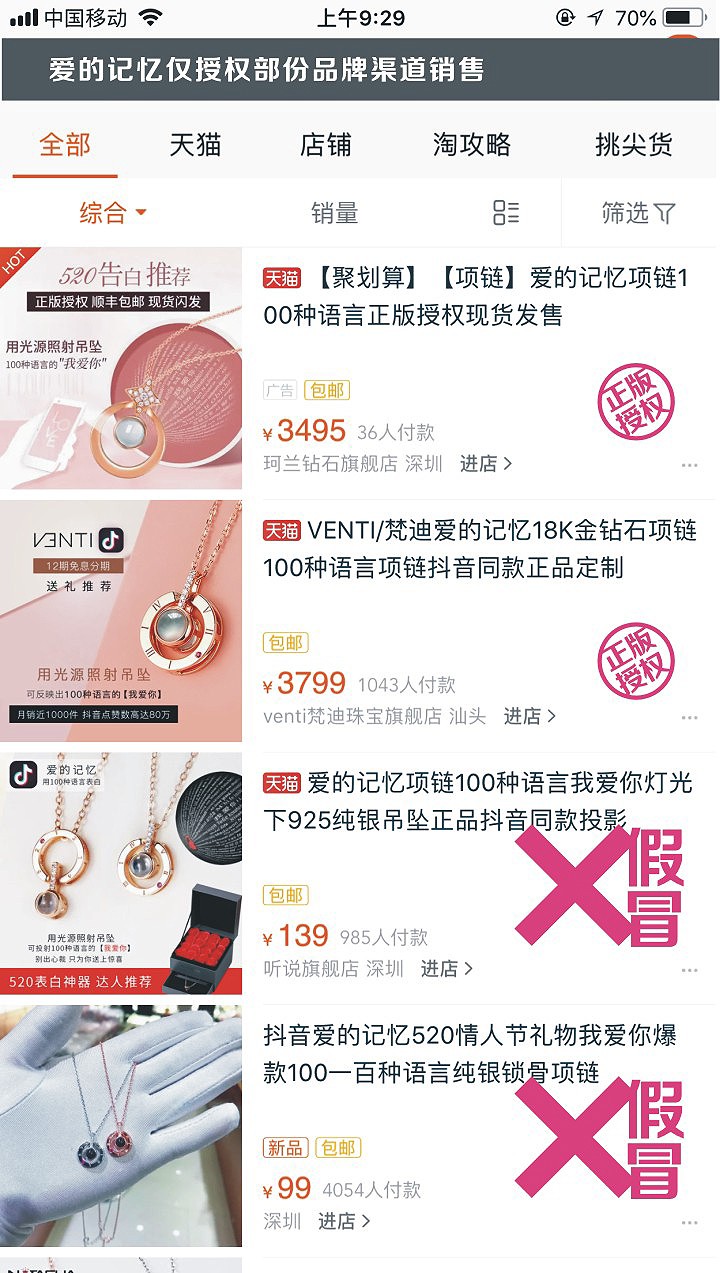The width and height of the screenshot is (720, 1273).
Task: Enter 珂兰钻石旗舰店 via 进店
Action: (486, 464)
